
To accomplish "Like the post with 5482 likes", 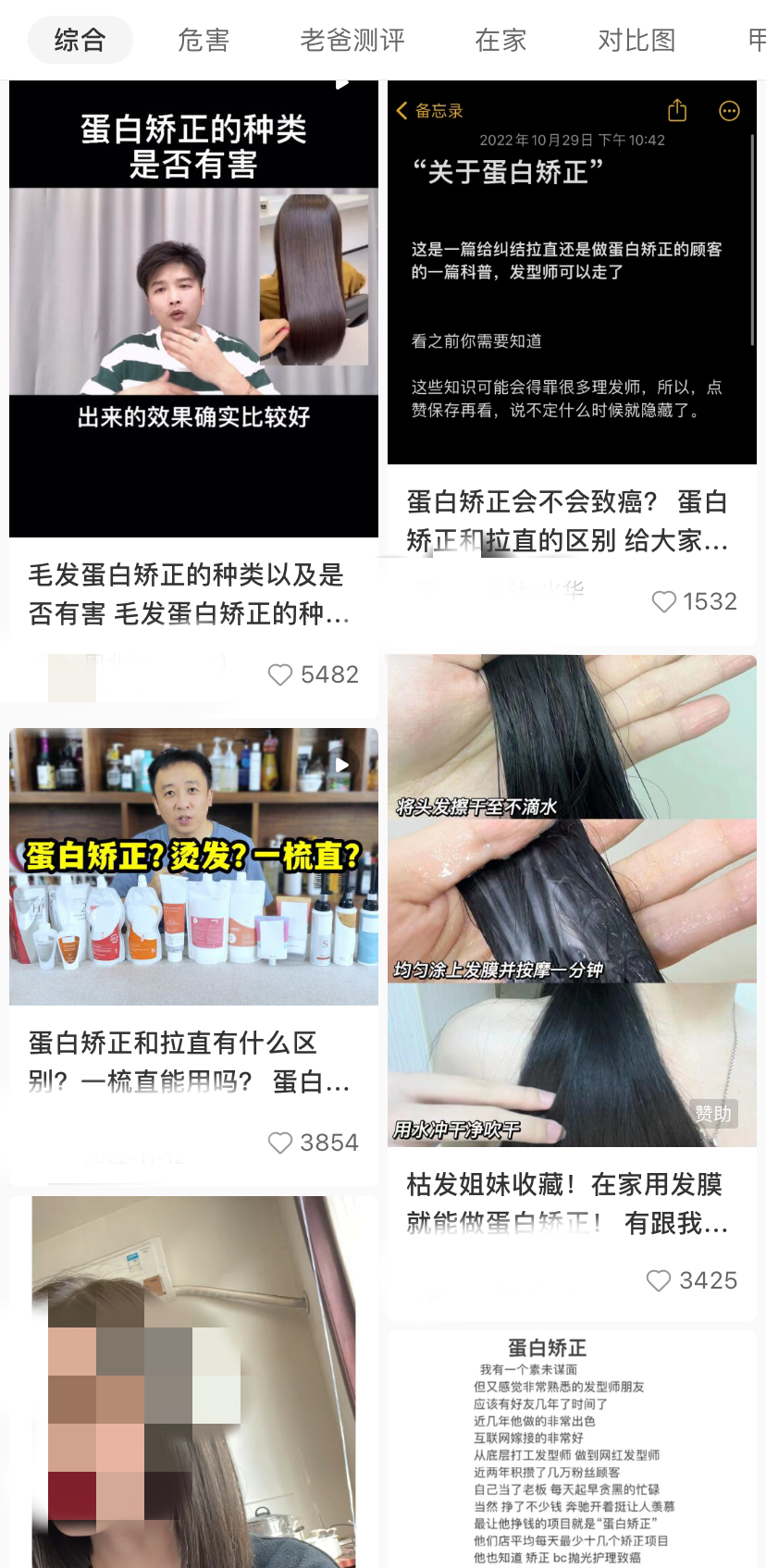I will tap(280, 674).
